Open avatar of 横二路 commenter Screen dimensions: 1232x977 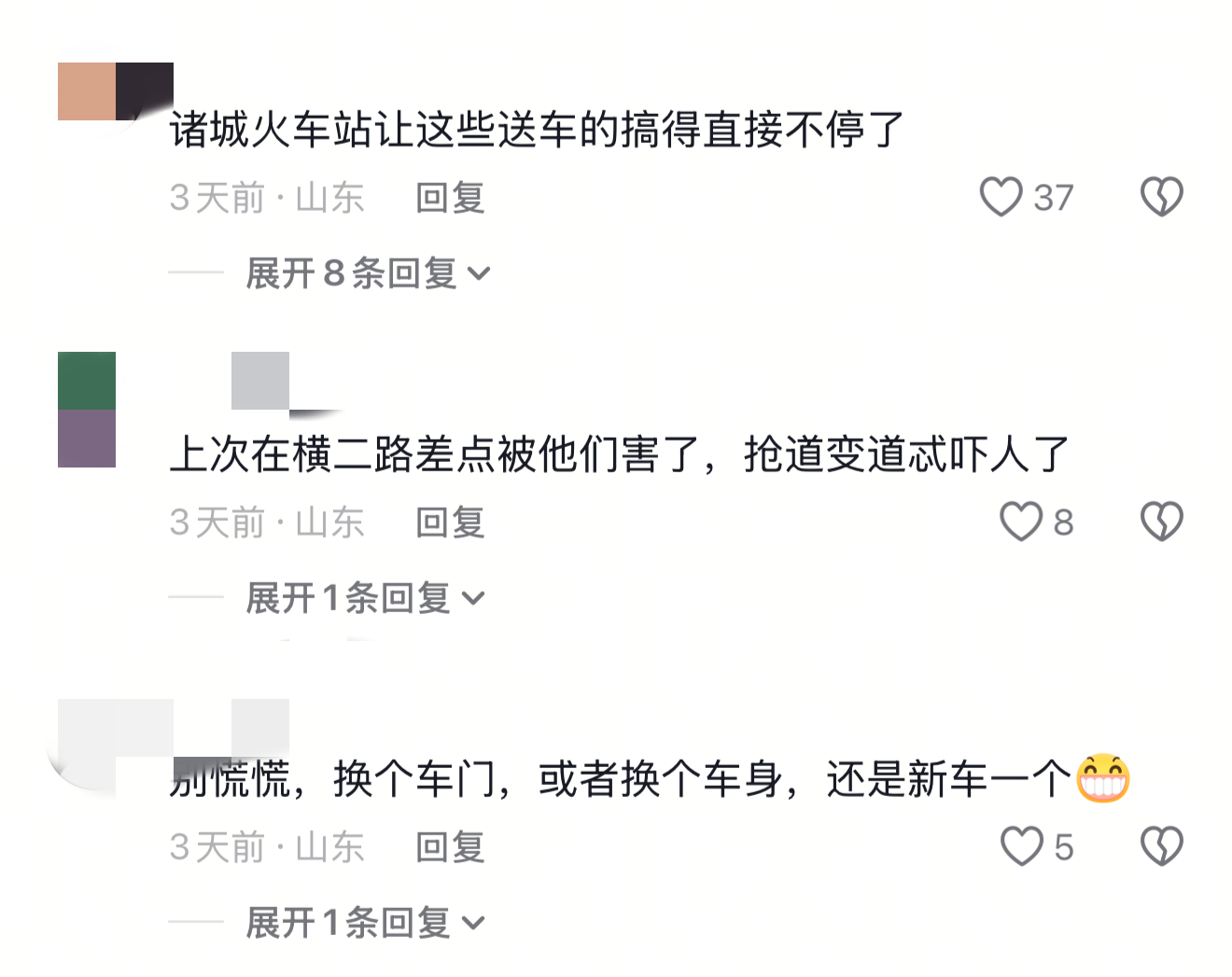(87, 409)
